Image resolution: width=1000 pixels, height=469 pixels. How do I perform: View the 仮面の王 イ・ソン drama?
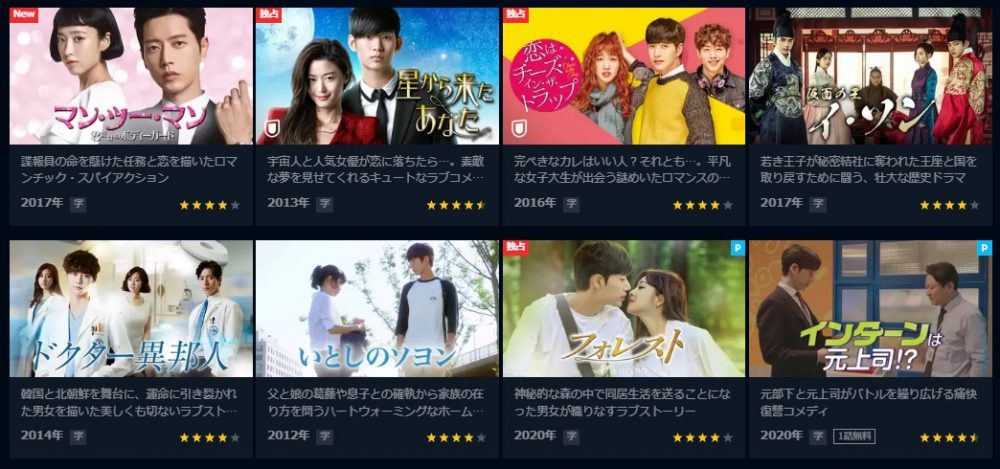pyautogui.click(x=869, y=77)
